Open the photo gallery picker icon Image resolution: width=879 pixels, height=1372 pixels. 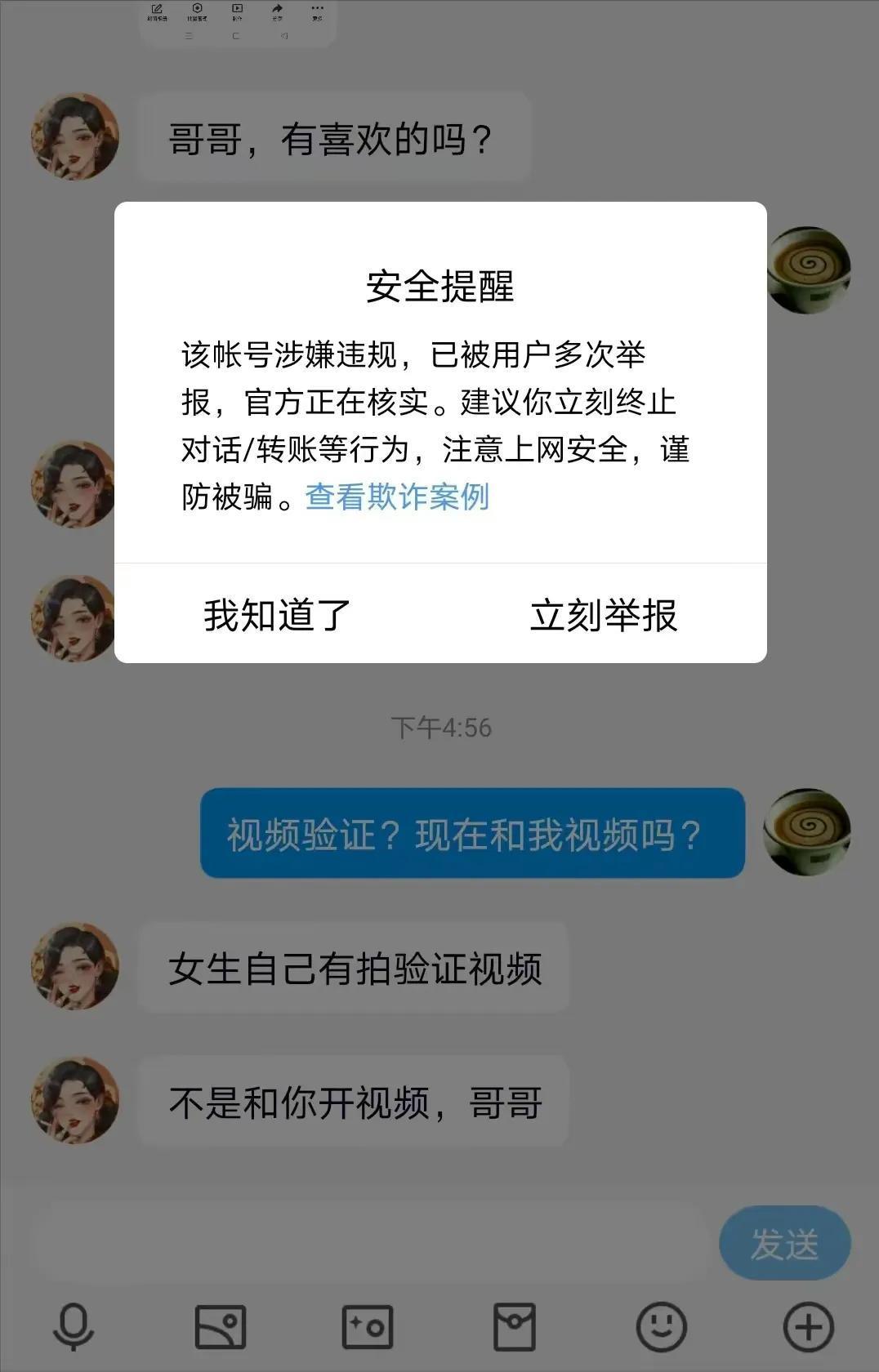point(221,1327)
